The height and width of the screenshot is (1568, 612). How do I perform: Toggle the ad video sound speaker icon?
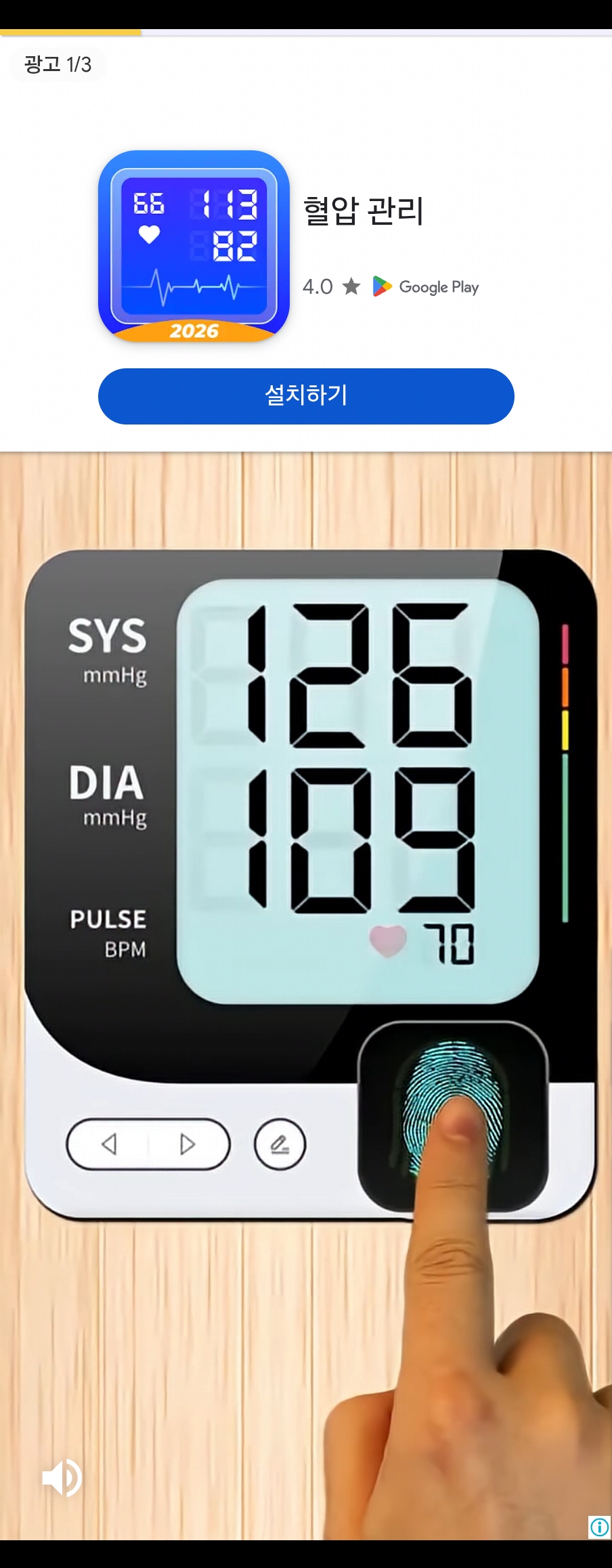tap(62, 1477)
